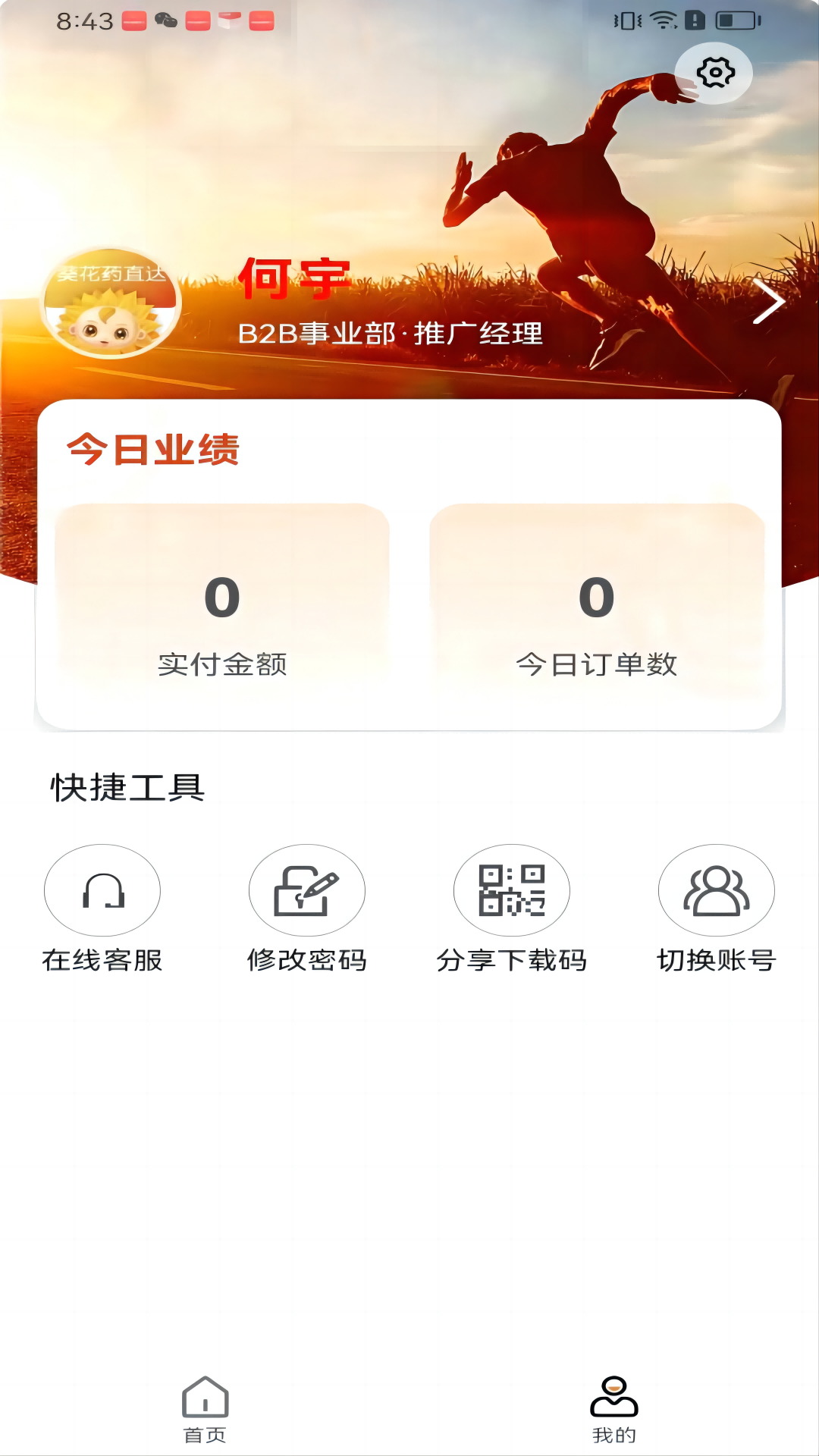819x1456 pixels.
Task: Open the B2B事业部·推广经理 title text
Action: 391,331
